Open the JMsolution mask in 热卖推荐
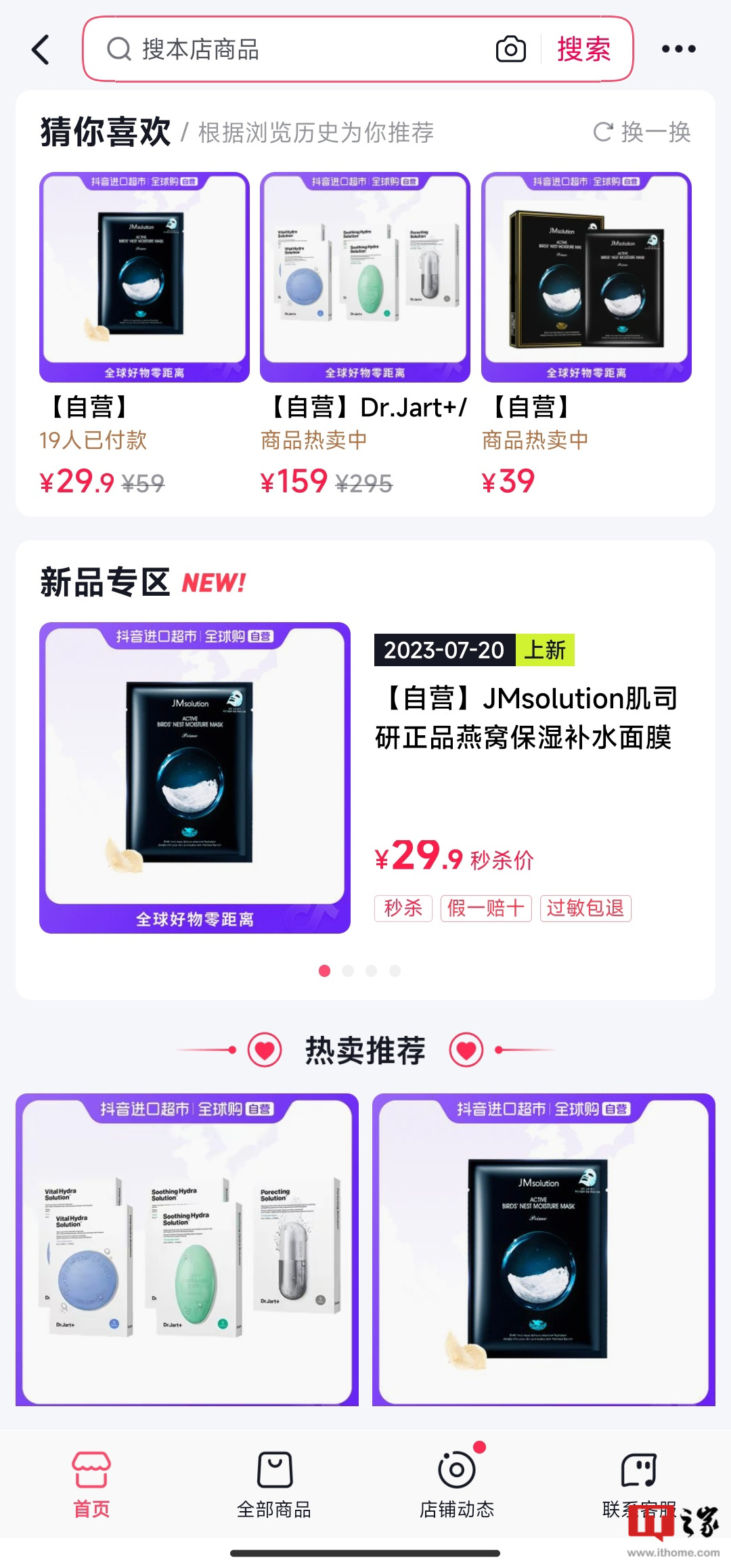Screen dimensions: 731x1568 544,1249
